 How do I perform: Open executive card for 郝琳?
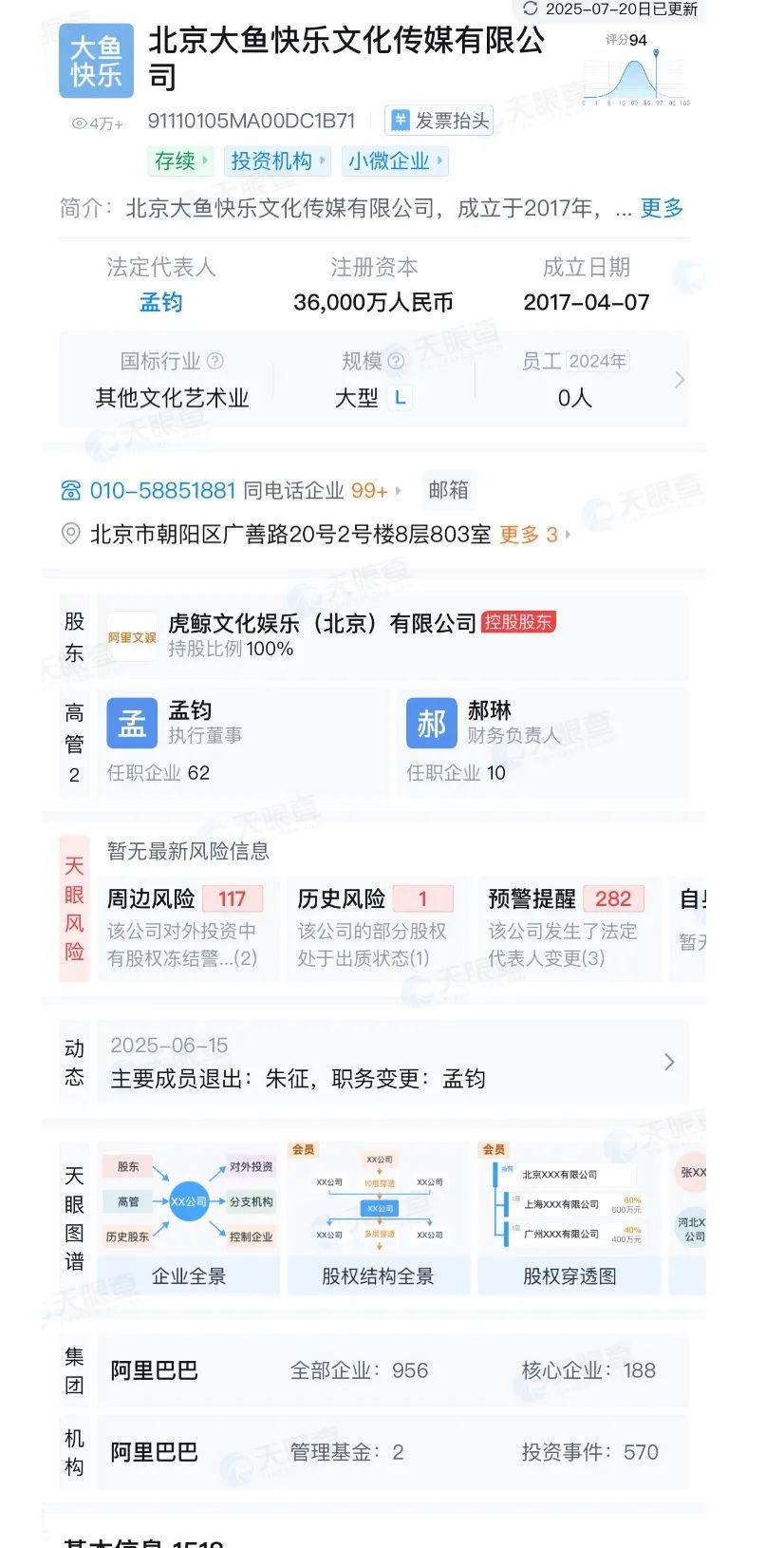point(541,741)
